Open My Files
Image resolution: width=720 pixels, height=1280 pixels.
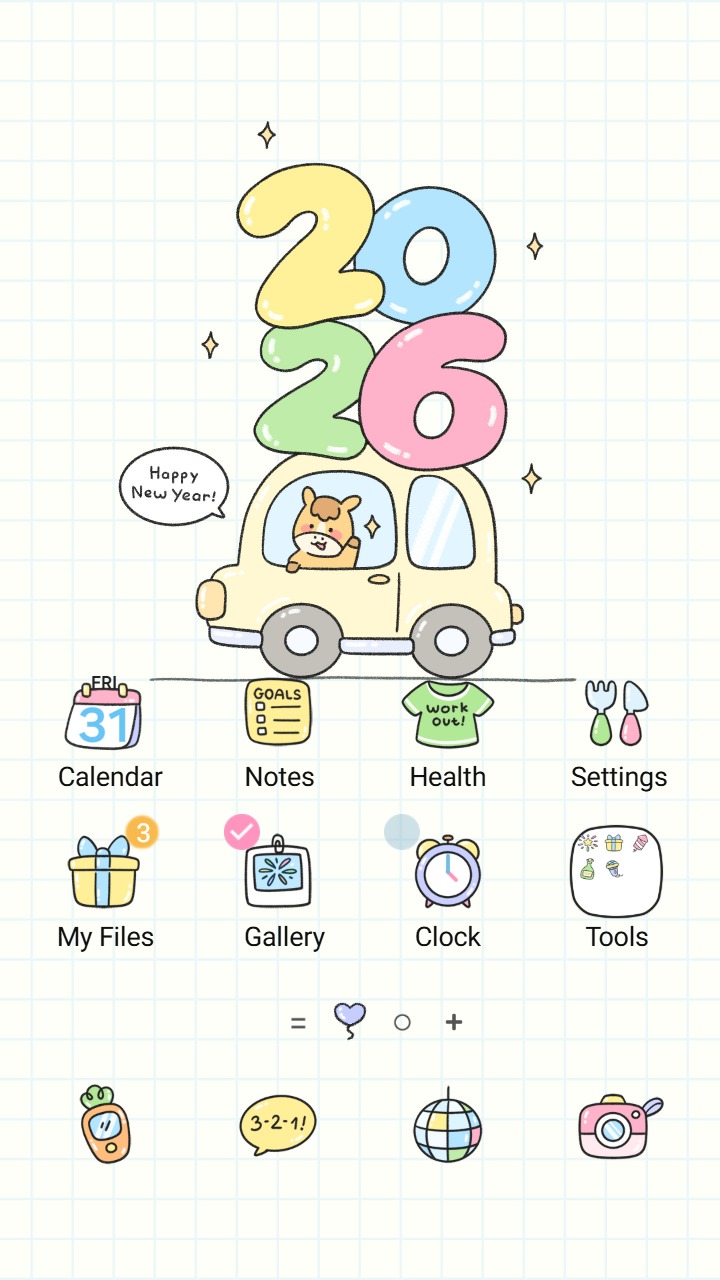pyautogui.click(x=105, y=872)
